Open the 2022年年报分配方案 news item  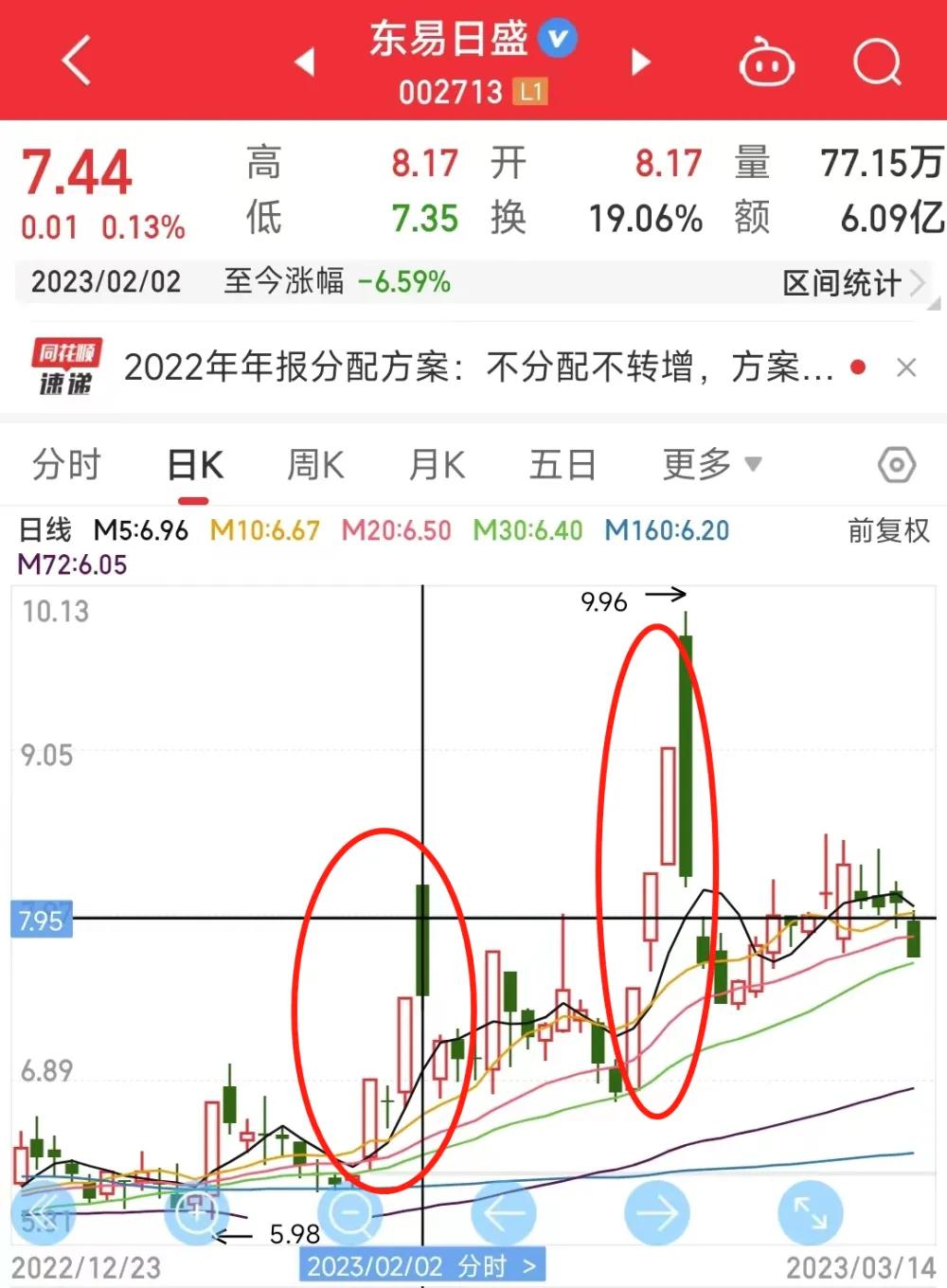[x=478, y=367]
